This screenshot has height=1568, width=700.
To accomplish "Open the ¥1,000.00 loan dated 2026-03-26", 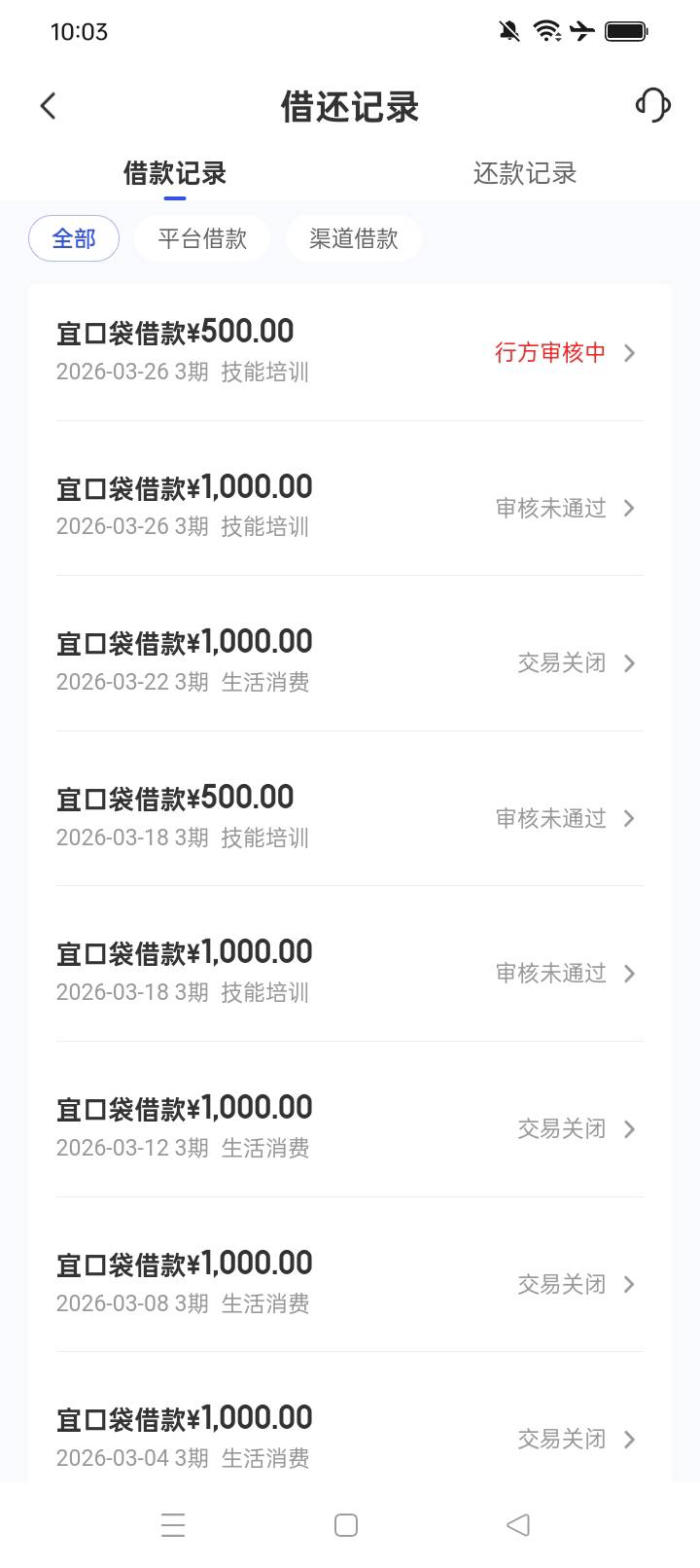I will [x=350, y=507].
